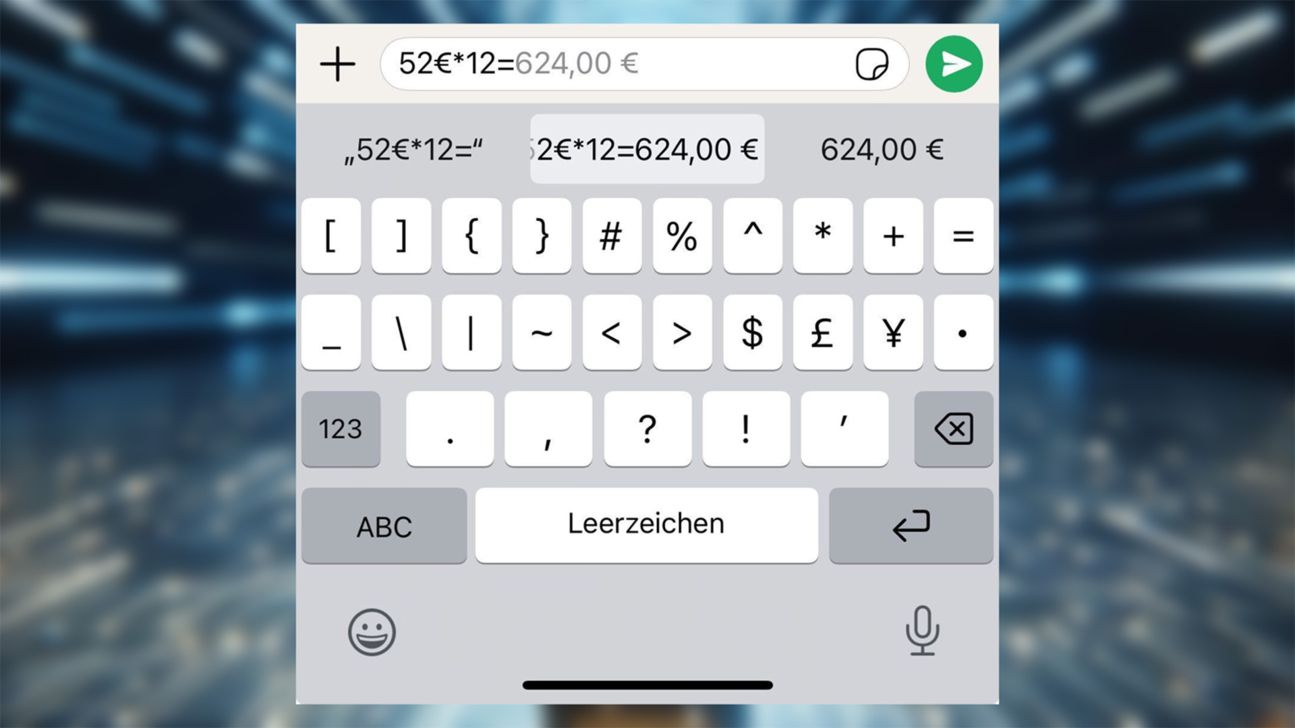Send the message with green arrow
The height and width of the screenshot is (728, 1295).
(x=954, y=64)
